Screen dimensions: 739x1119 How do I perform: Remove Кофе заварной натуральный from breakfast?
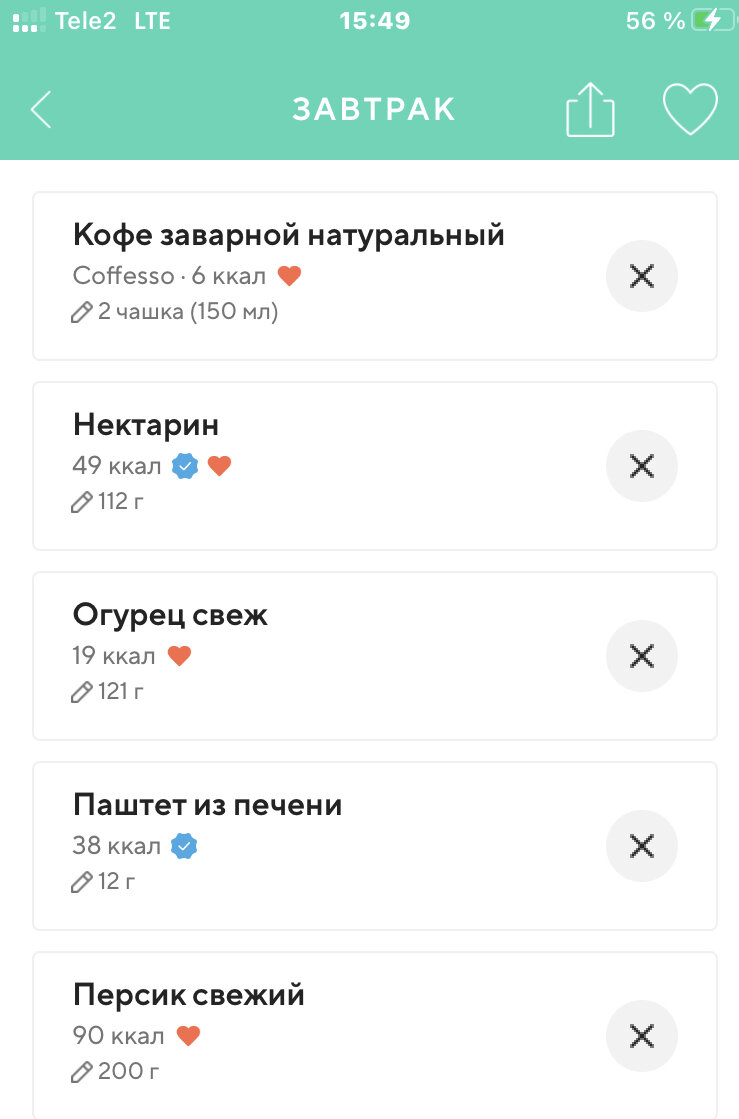[641, 276]
